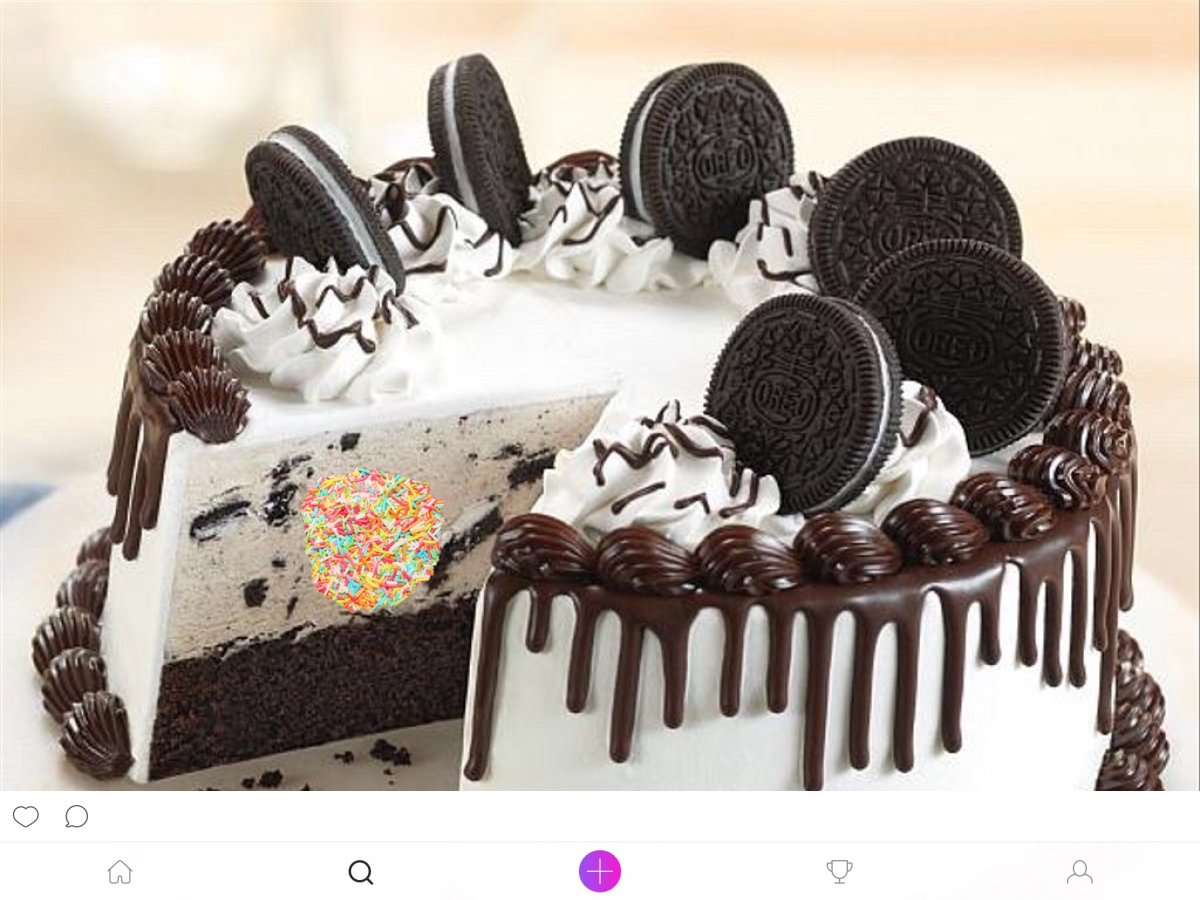The height and width of the screenshot is (900, 1200).
Task: Open the Profile tab
Action: pos(1080,872)
